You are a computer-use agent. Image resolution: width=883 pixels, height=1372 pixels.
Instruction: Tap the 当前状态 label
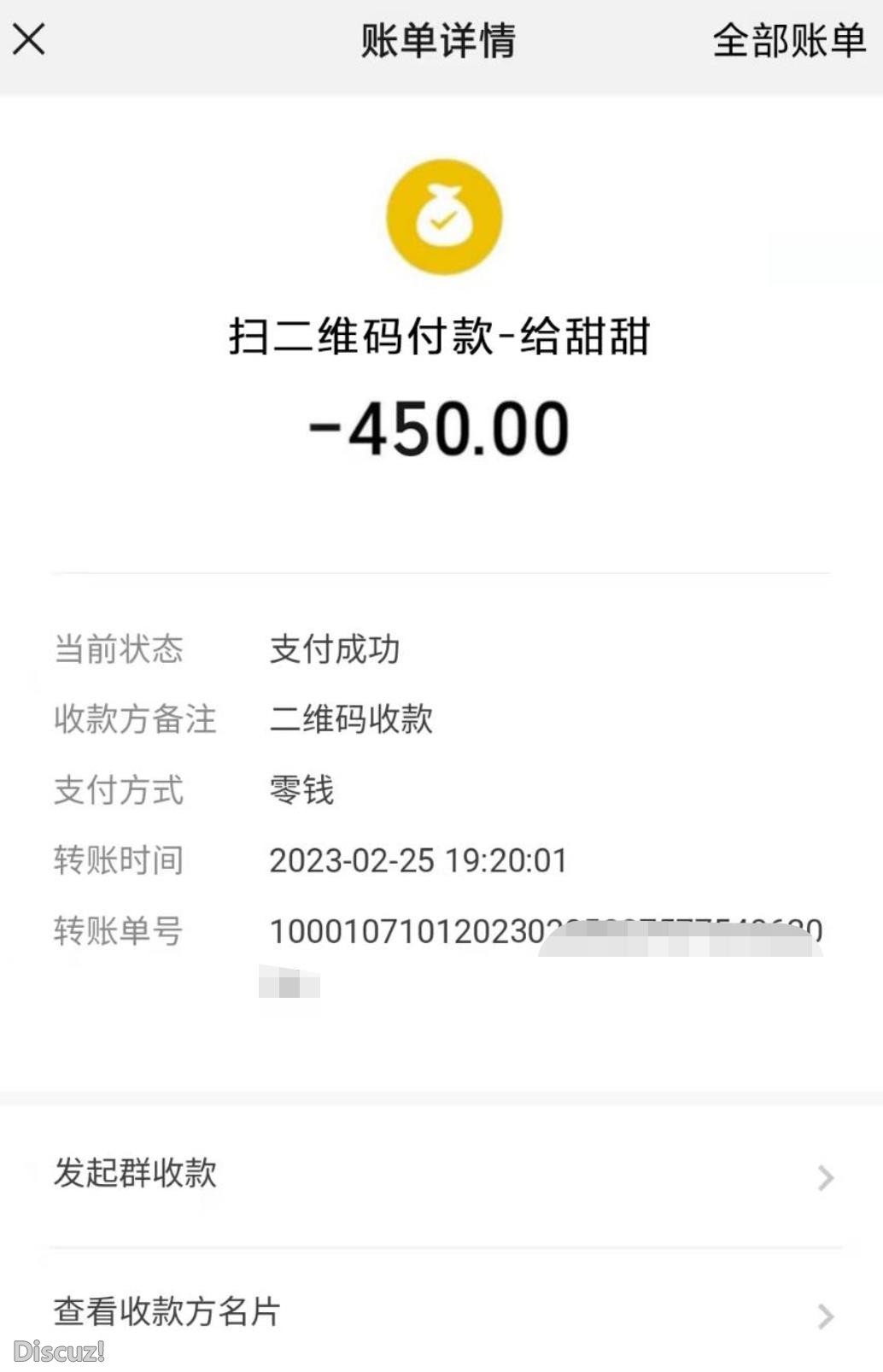coord(118,651)
